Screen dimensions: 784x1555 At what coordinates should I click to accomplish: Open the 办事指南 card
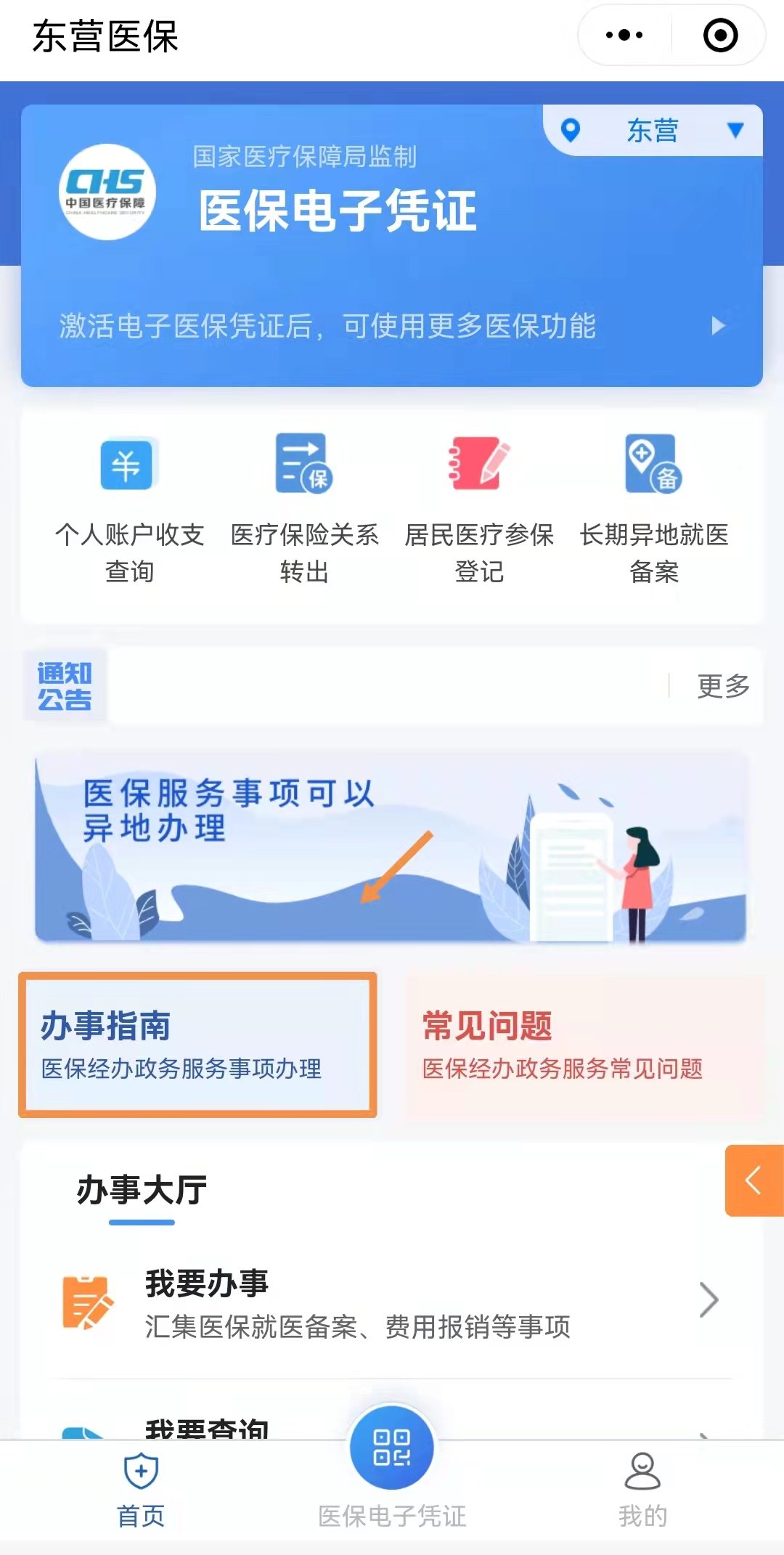point(197,1045)
